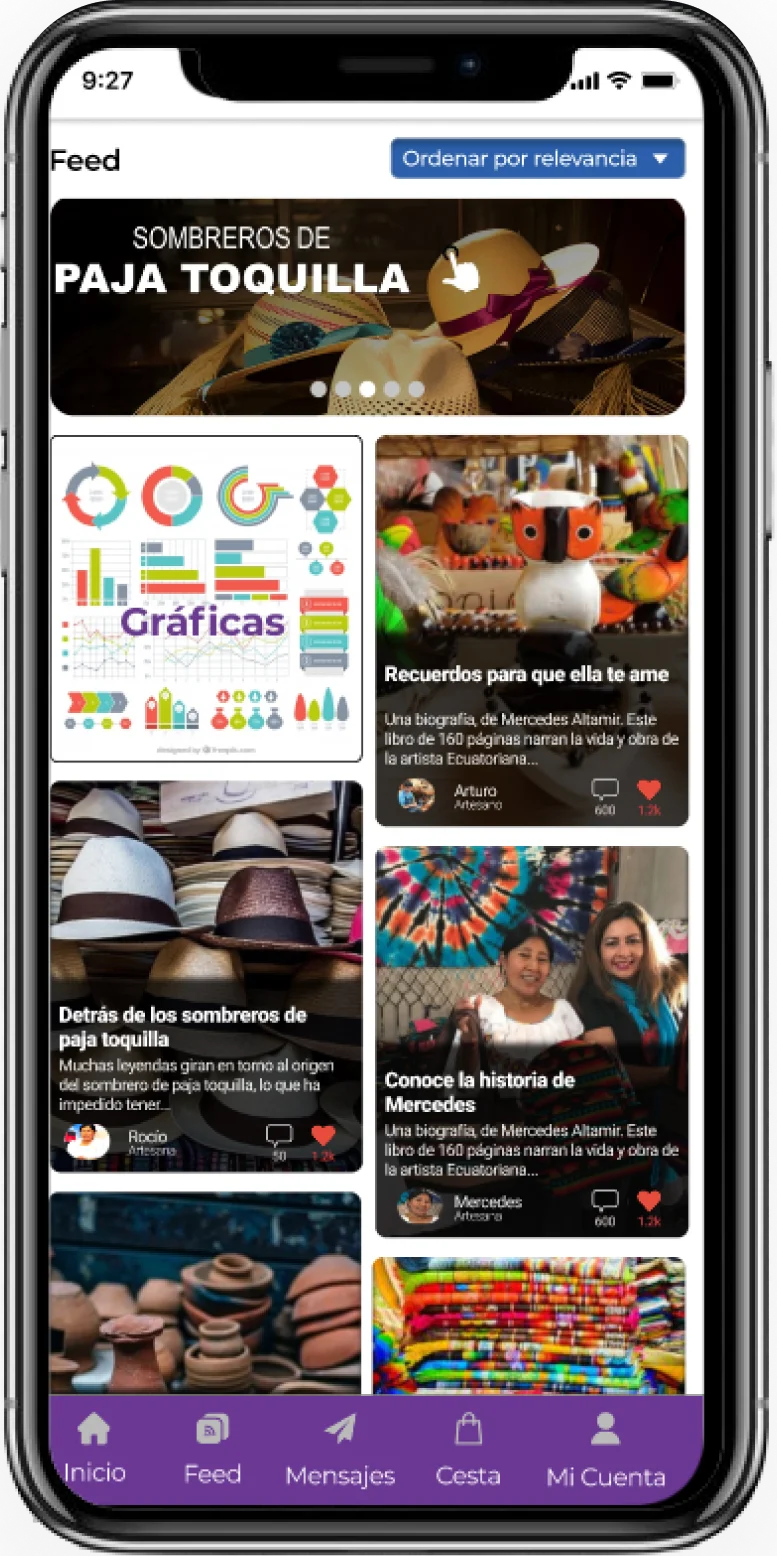Switch to Mi Cuenta tab
The width and height of the screenshot is (777, 1556).
pyautogui.click(x=605, y=1449)
